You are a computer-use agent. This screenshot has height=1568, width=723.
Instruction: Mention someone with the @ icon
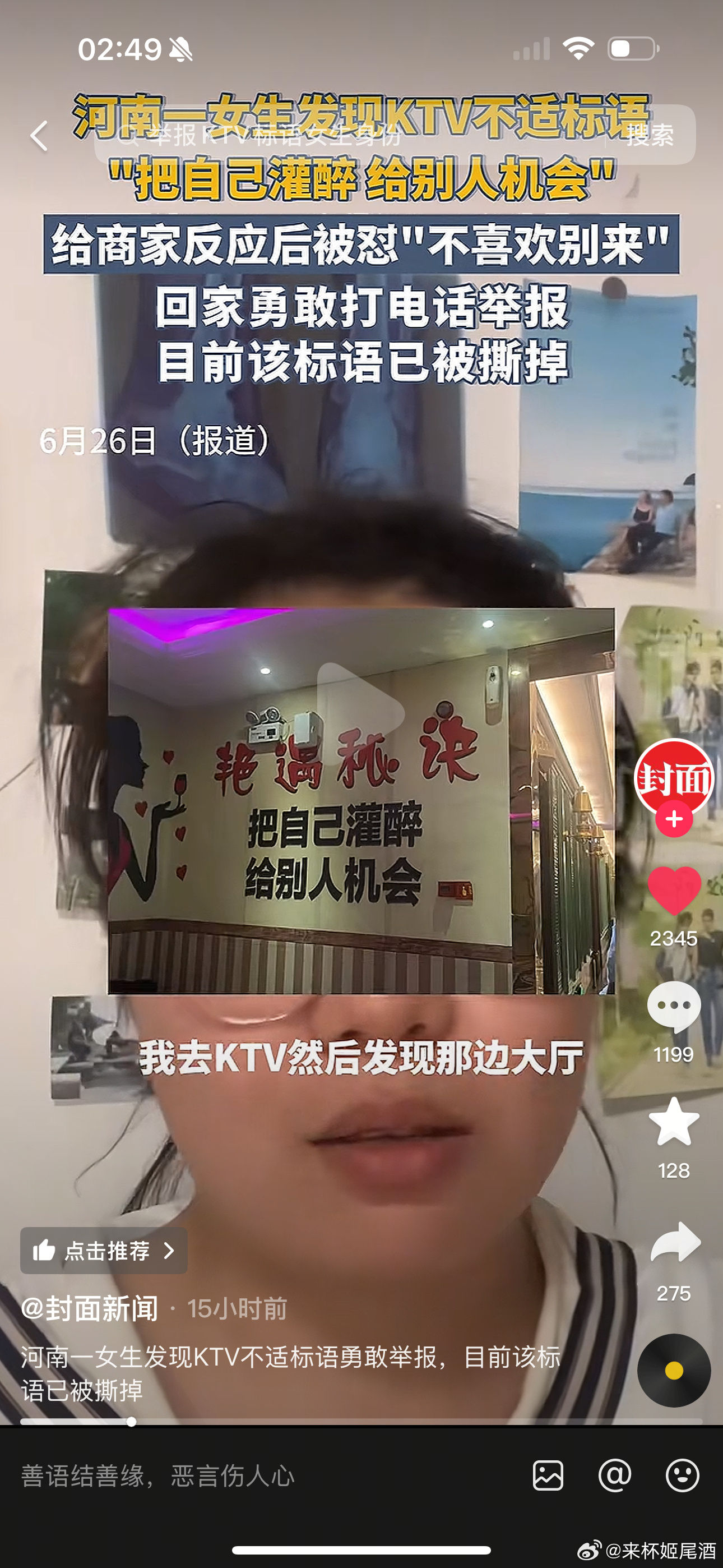tap(615, 1475)
